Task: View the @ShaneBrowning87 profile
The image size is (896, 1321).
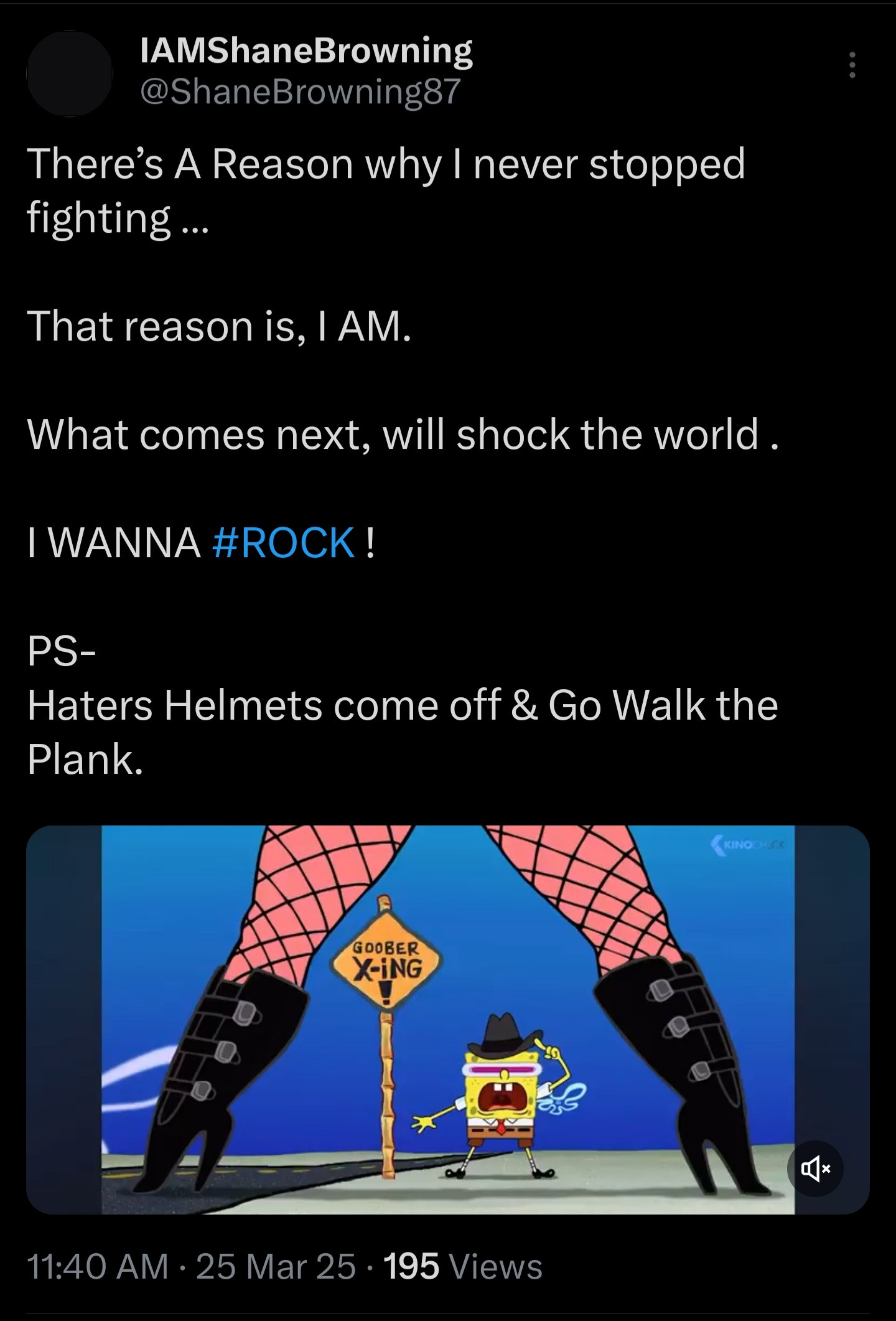Action: click(x=301, y=92)
